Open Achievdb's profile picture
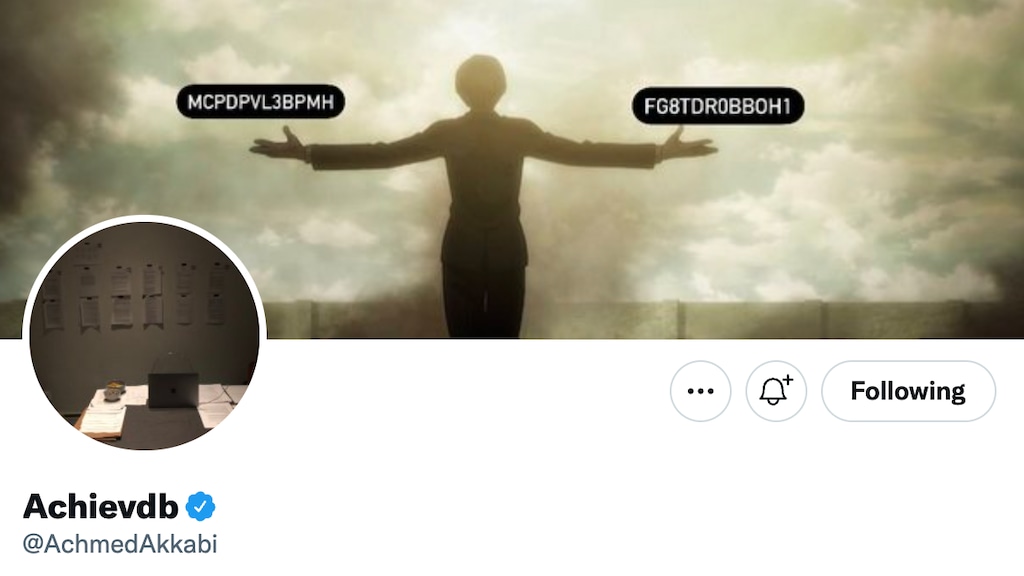The width and height of the screenshot is (1024, 576). pos(144,335)
